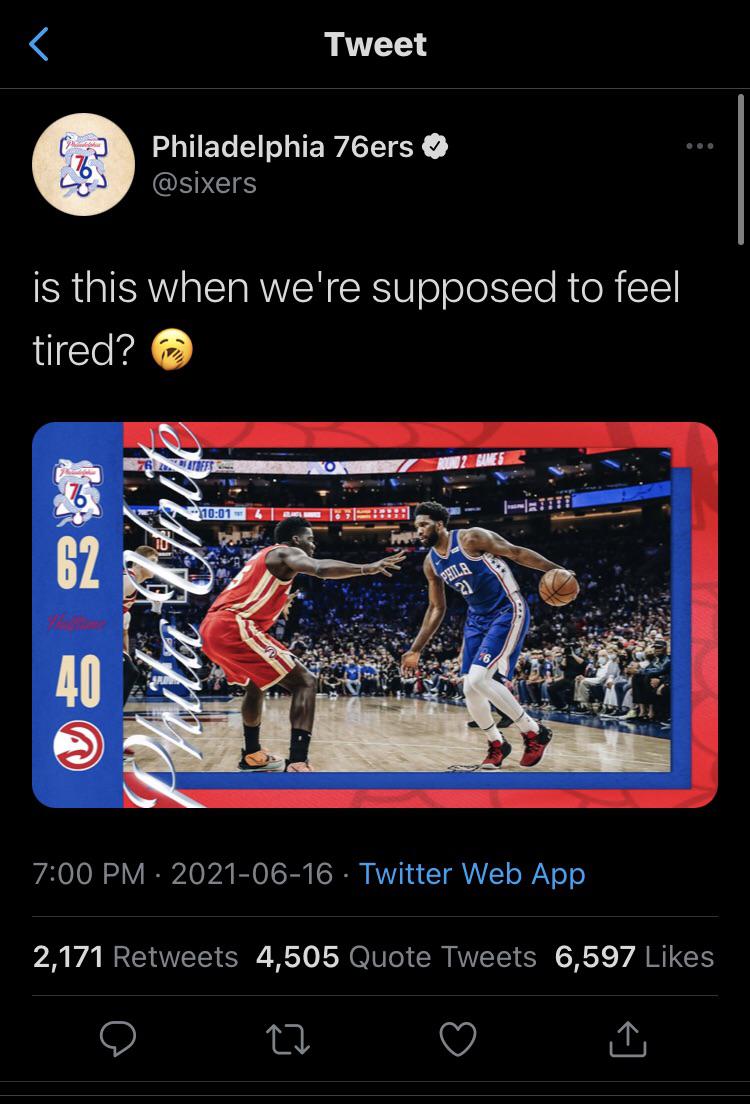
Task: Go back with the blue arrow
Action: click(39, 44)
